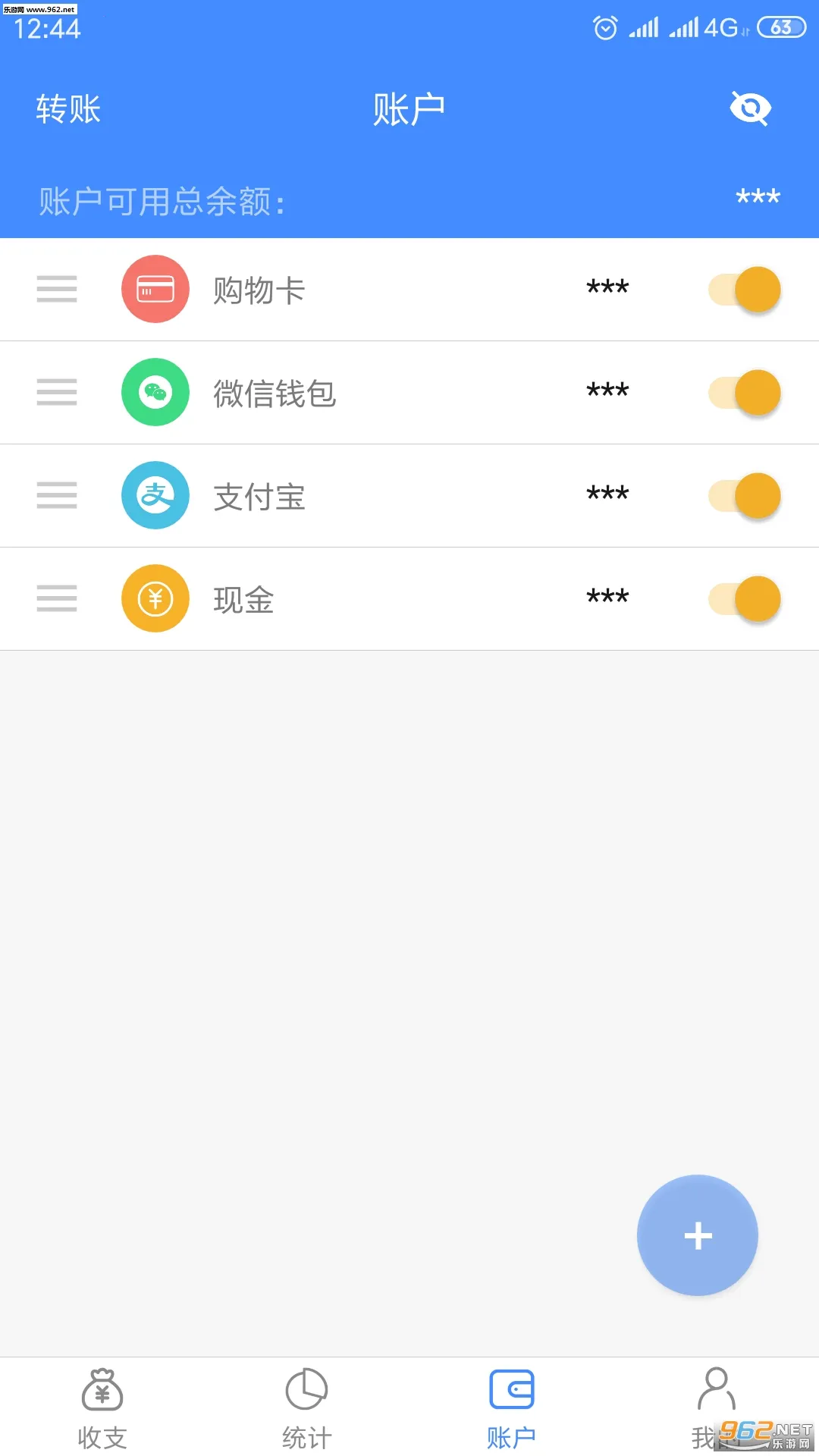
Task: Tap the blue plus button to add account
Action: tap(697, 1235)
